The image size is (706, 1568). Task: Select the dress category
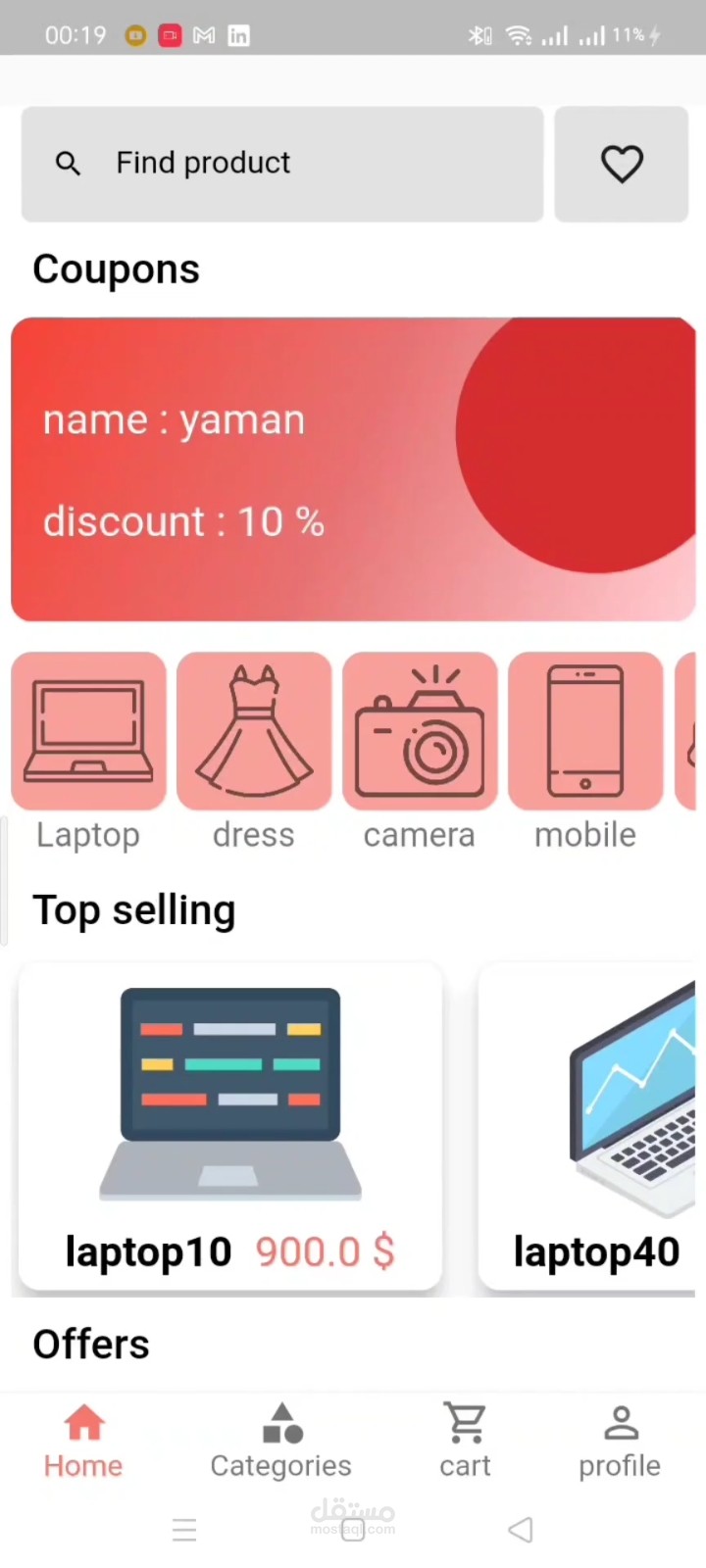click(254, 753)
